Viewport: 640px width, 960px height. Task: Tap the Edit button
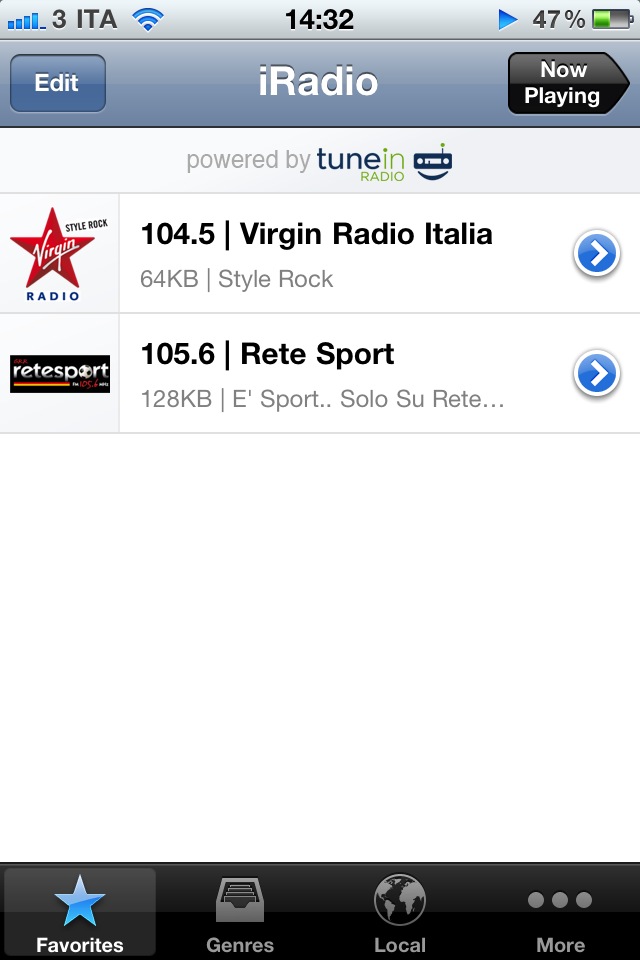point(57,83)
